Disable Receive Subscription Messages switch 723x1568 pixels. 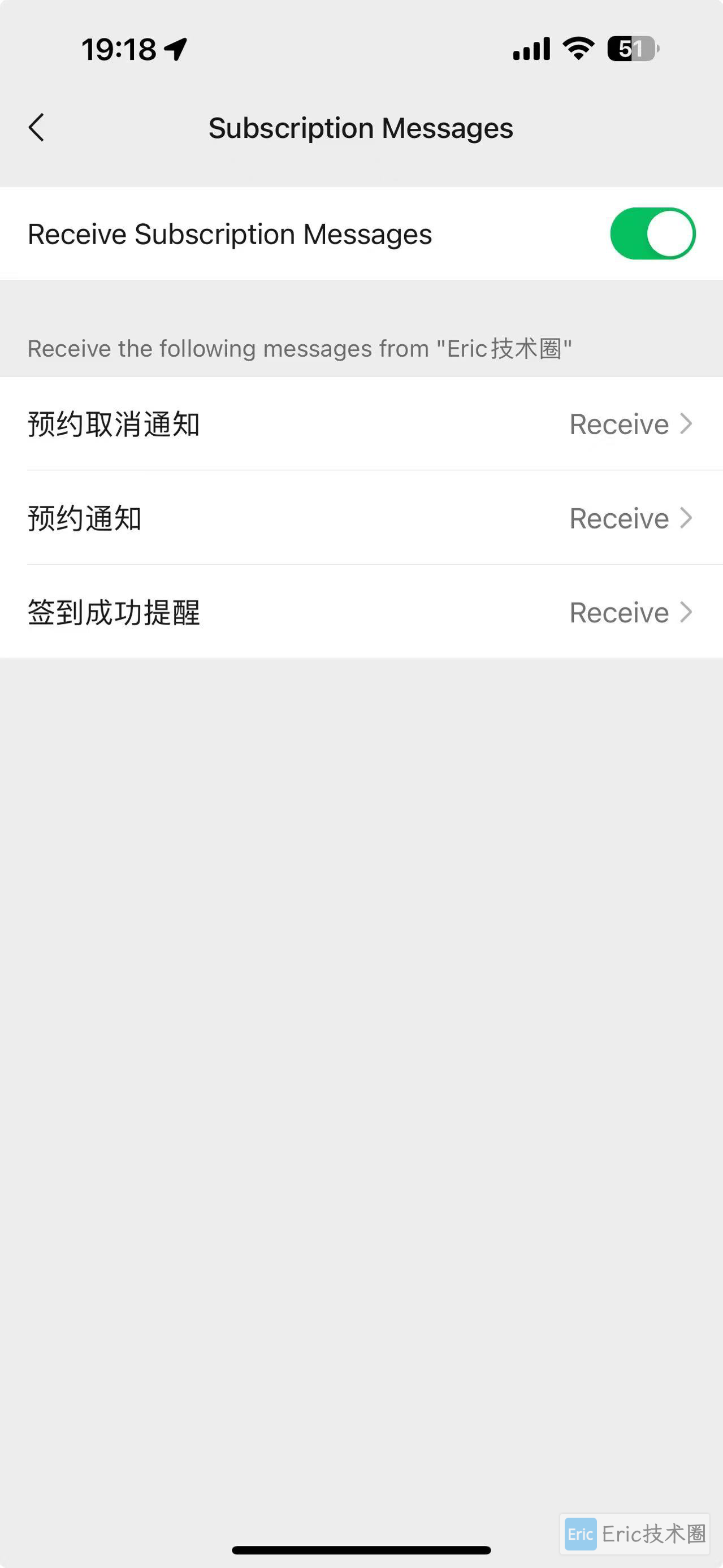click(x=652, y=234)
